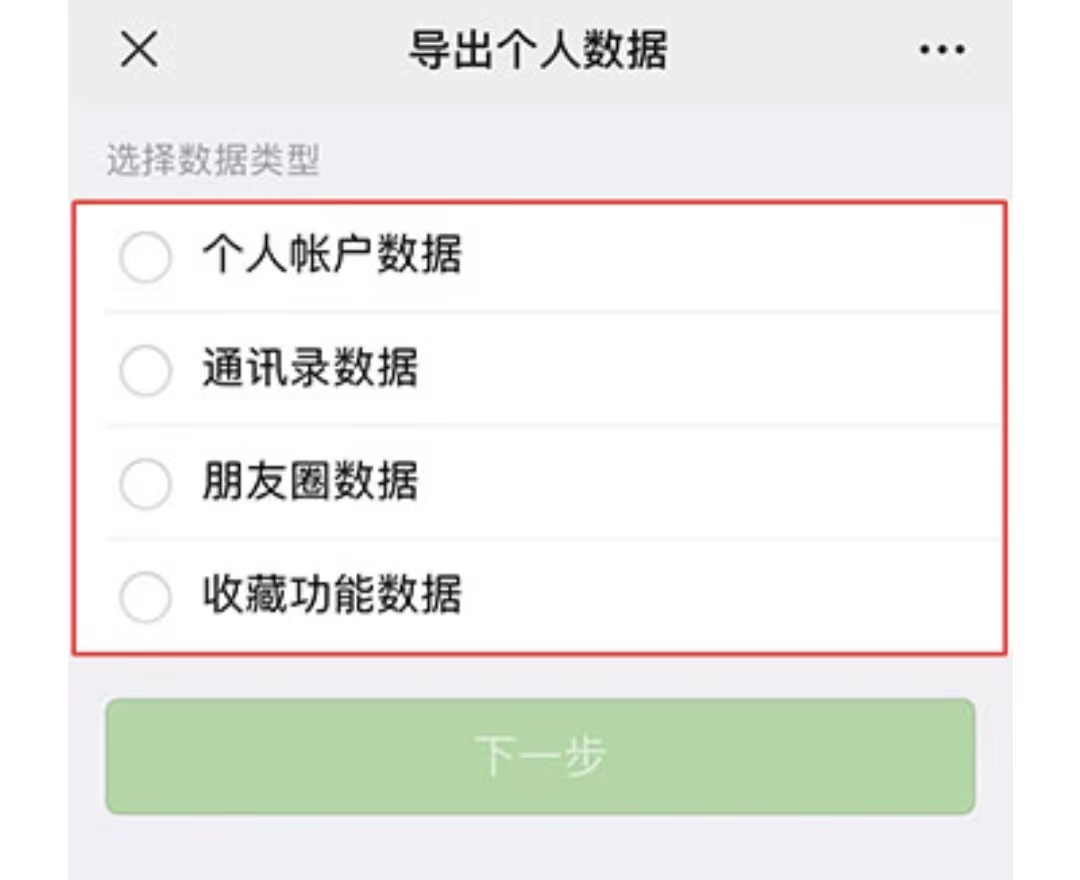The width and height of the screenshot is (1080, 880).
Task: Select 收藏功能数据 option
Action: [146, 597]
